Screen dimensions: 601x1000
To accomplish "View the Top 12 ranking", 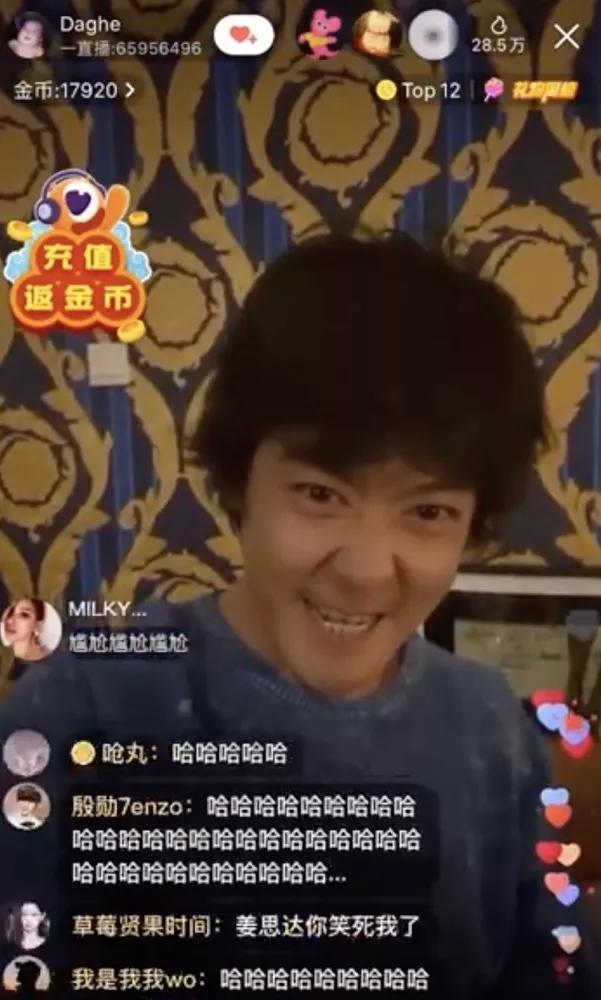I will (419, 90).
